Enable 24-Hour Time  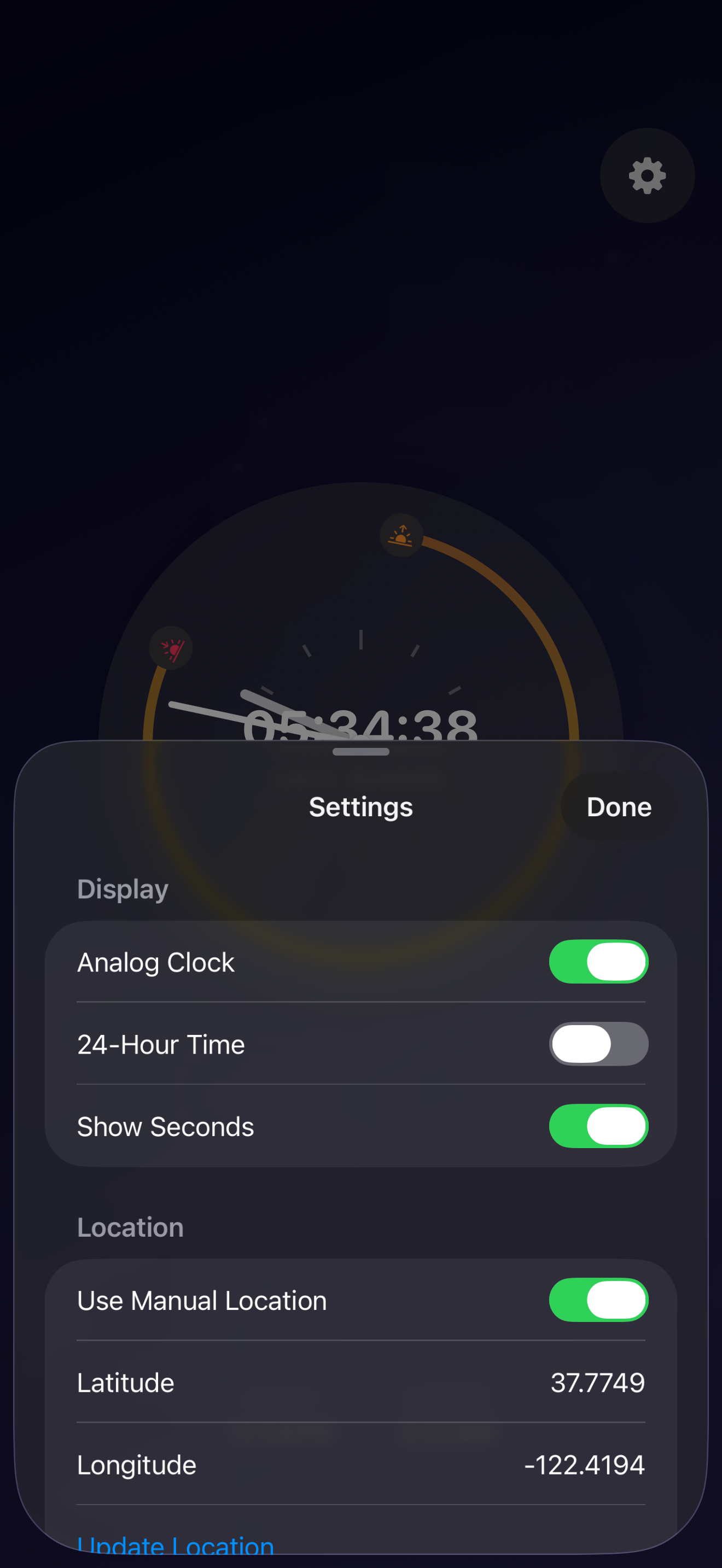598,1044
